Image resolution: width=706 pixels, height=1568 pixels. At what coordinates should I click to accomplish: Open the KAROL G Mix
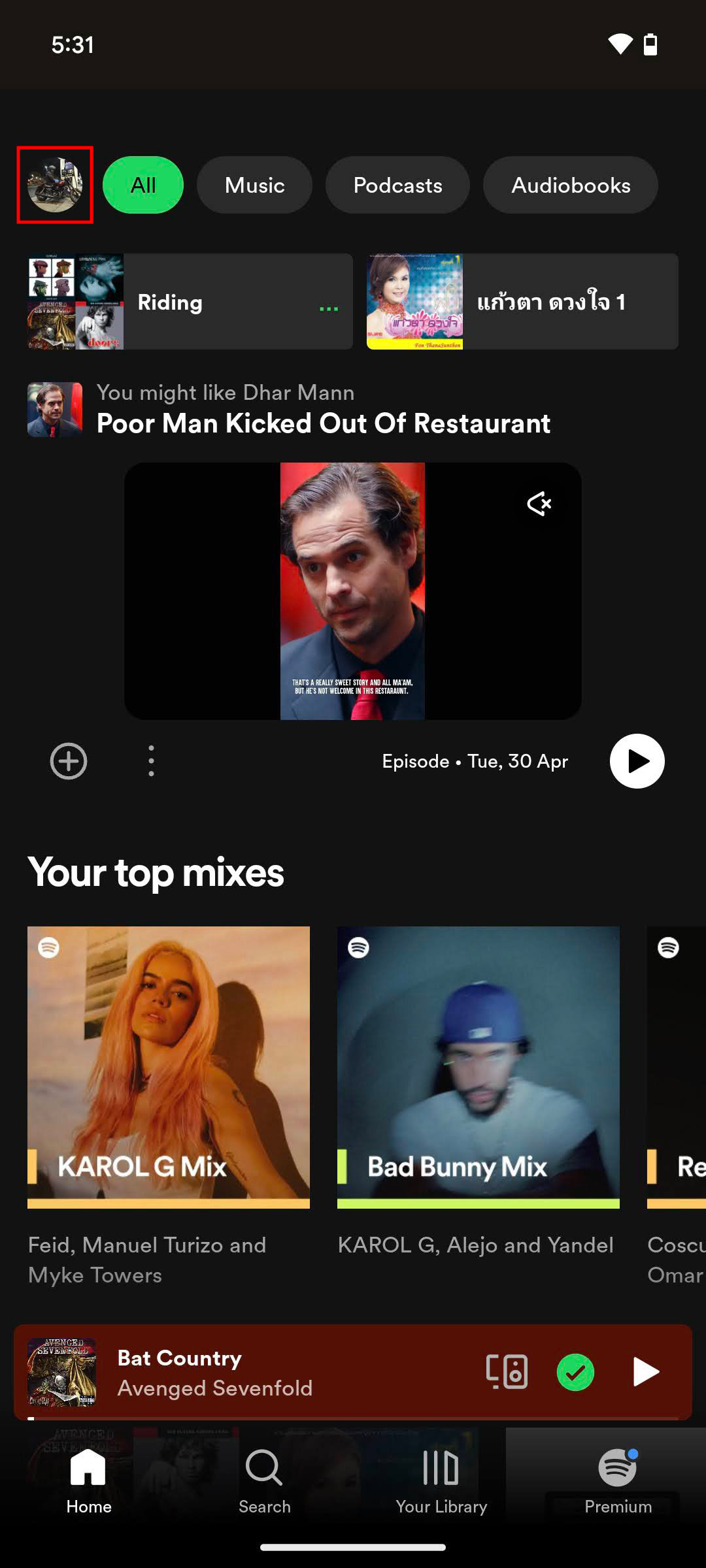(169, 1068)
